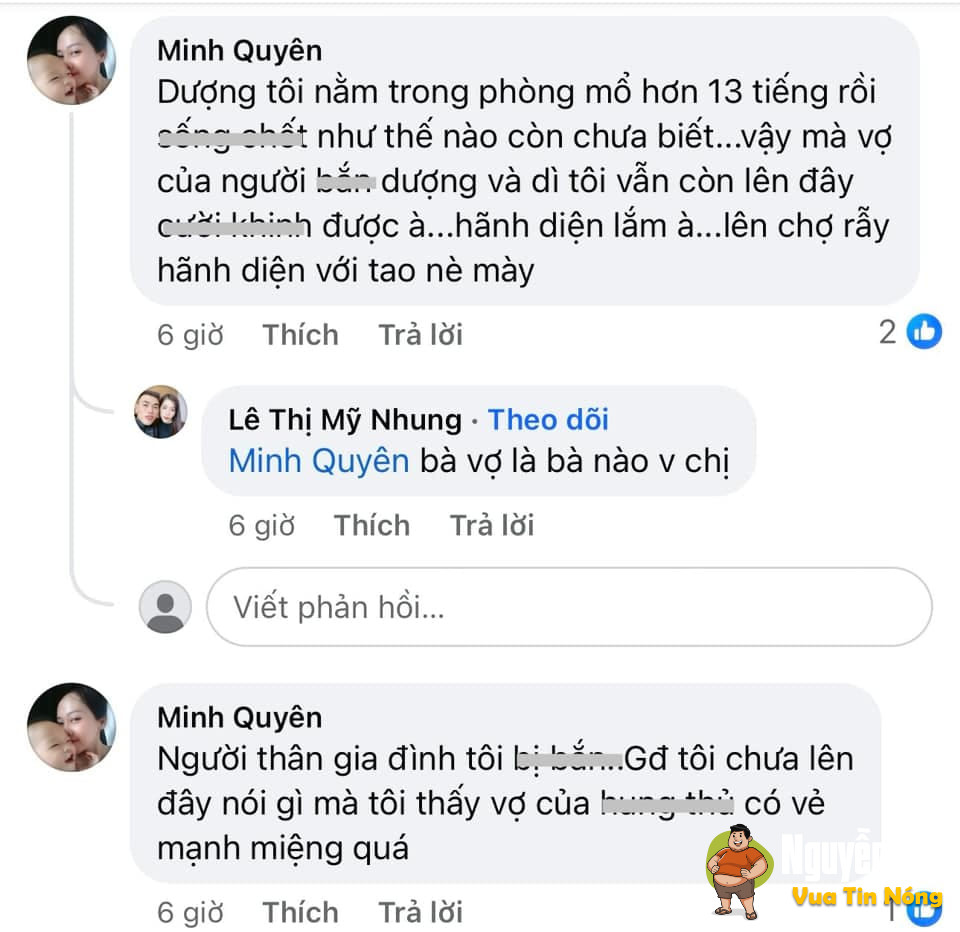Open Minh Quyên's name on the second comment
The height and width of the screenshot is (932, 960).
click(x=240, y=717)
